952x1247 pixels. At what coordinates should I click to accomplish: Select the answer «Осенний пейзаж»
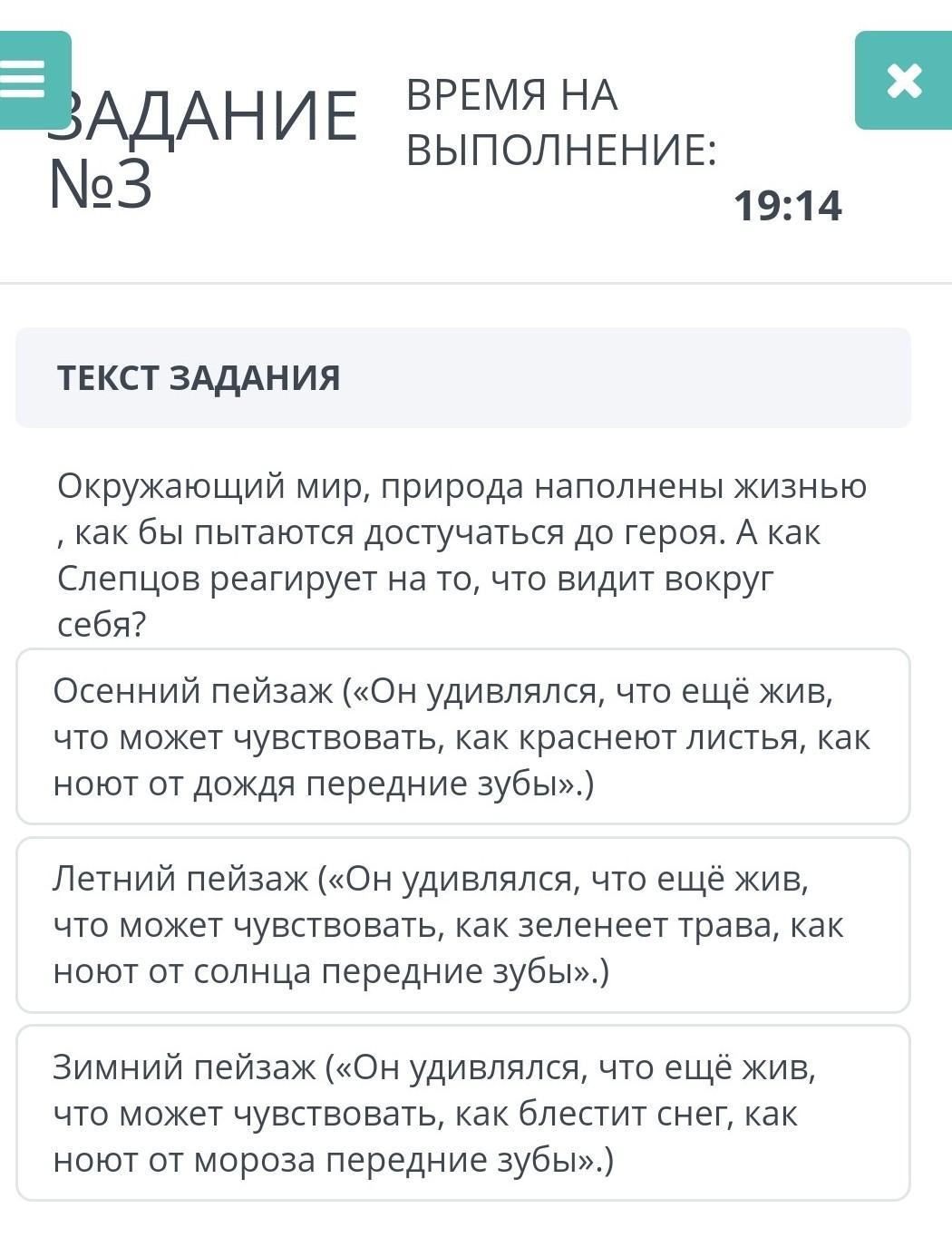[x=462, y=736]
